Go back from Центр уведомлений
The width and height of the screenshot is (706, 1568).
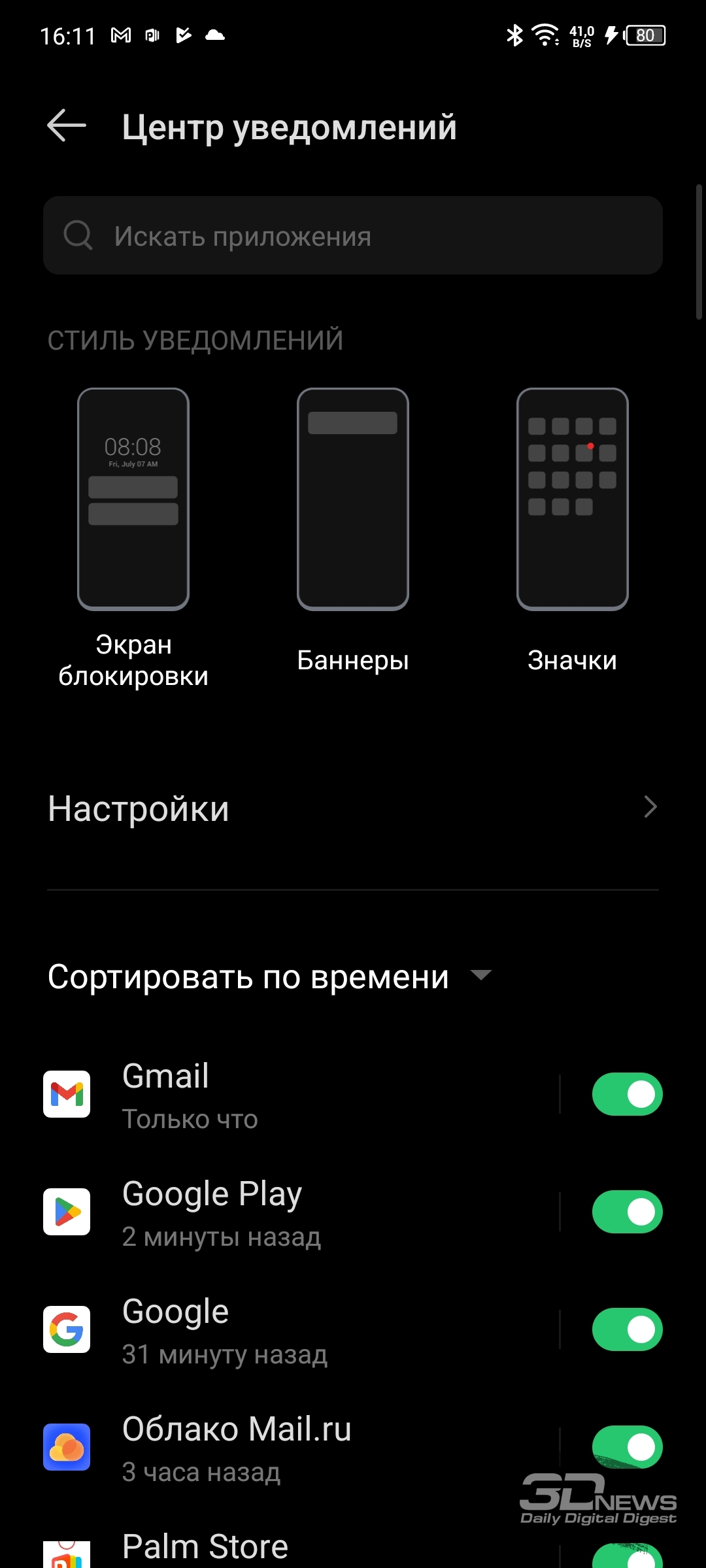[x=67, y=125]
